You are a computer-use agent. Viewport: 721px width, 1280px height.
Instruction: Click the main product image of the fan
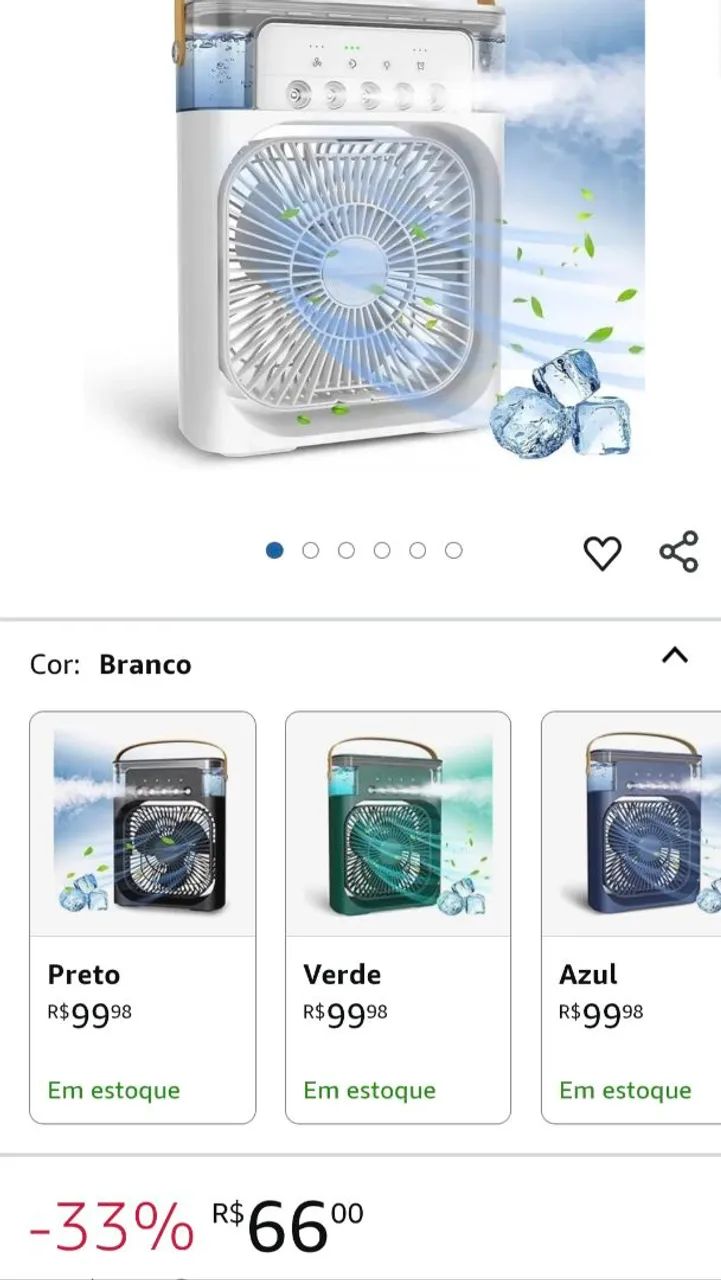tap(360, 250)
